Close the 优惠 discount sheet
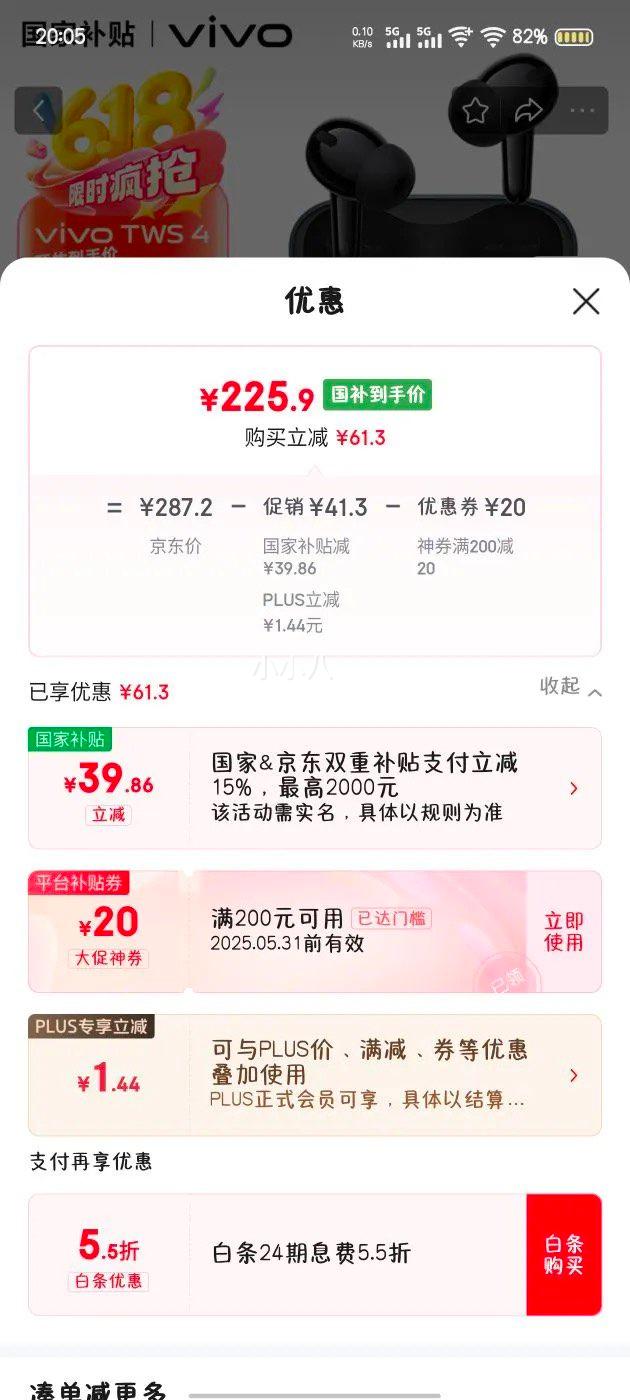Screen dimensions: 630x1400 586,301
